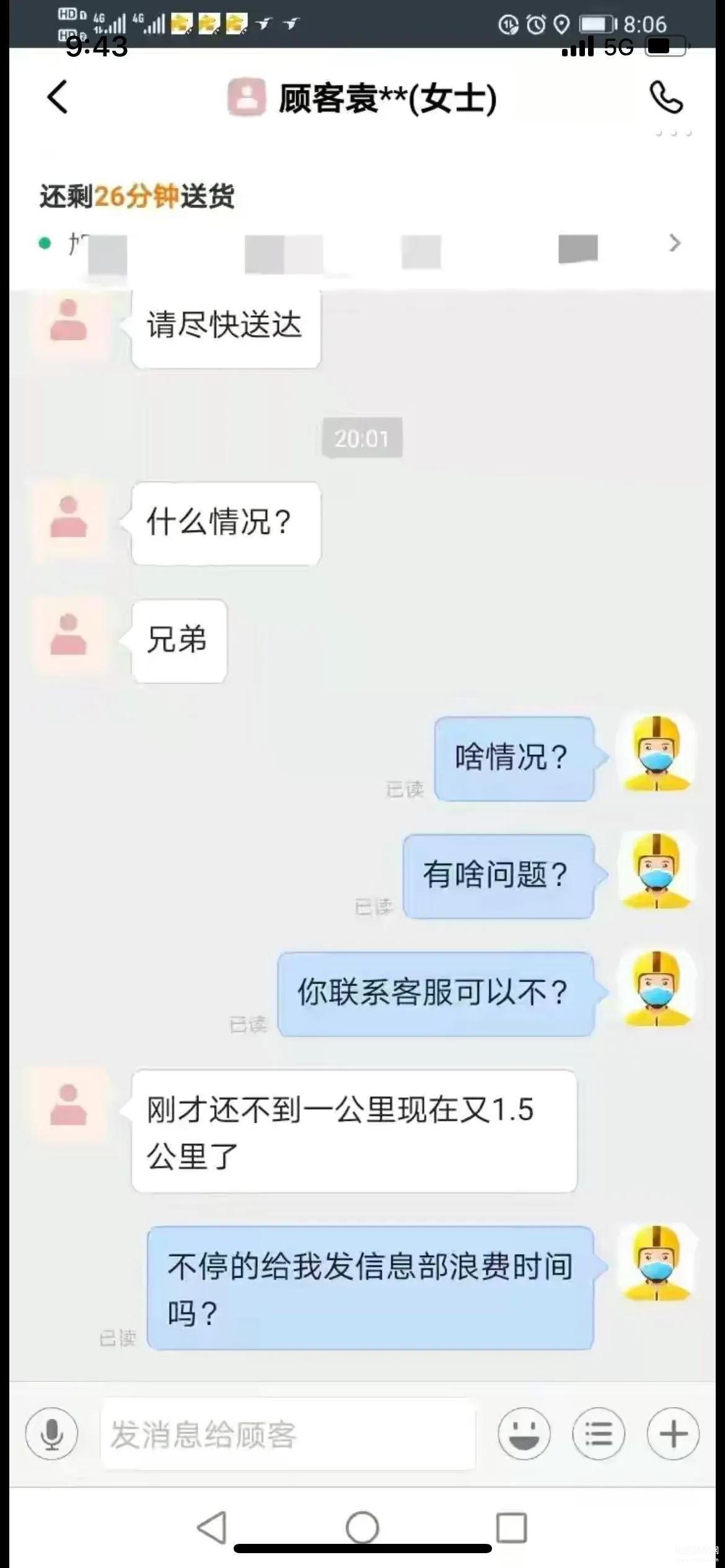Image resolution: width=725 pixels, height=1568 pixels.
Task: Go back from the customer chat
Action: coord(58,98)
